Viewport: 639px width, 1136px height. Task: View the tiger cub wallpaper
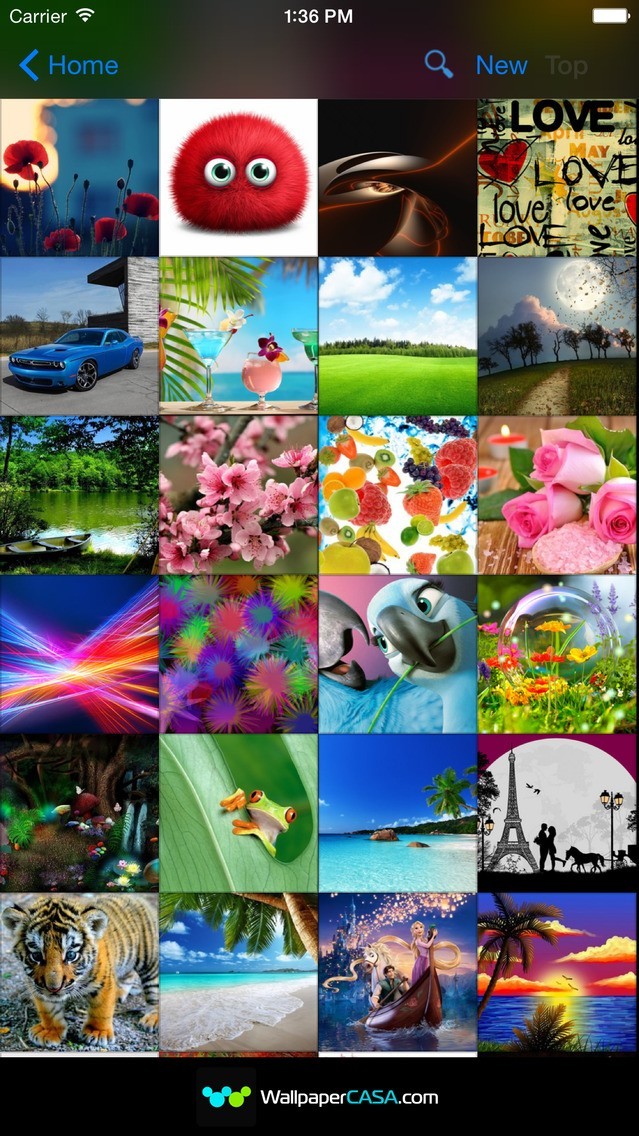[x=79, y=972]
